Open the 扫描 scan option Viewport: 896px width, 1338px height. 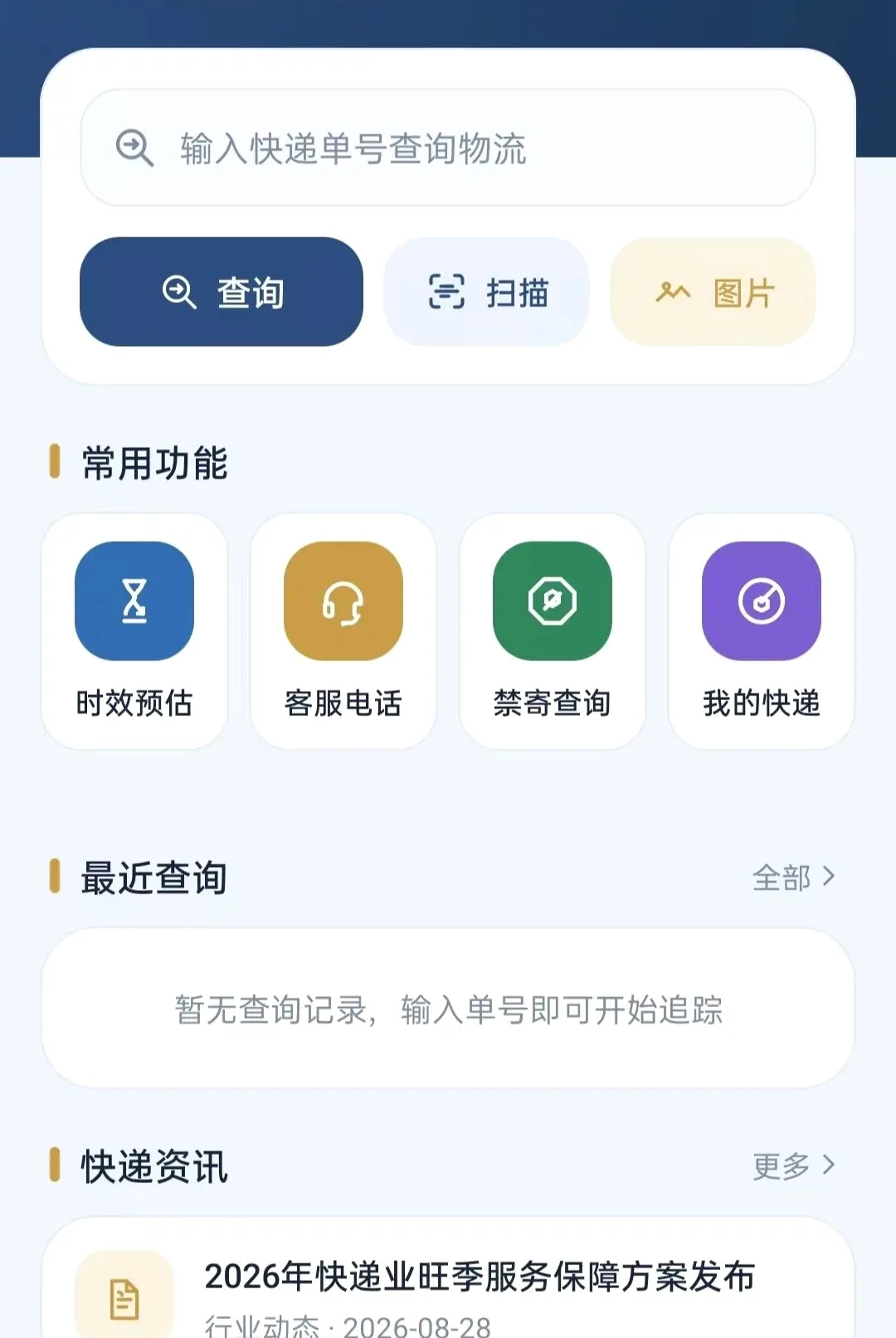487,292
